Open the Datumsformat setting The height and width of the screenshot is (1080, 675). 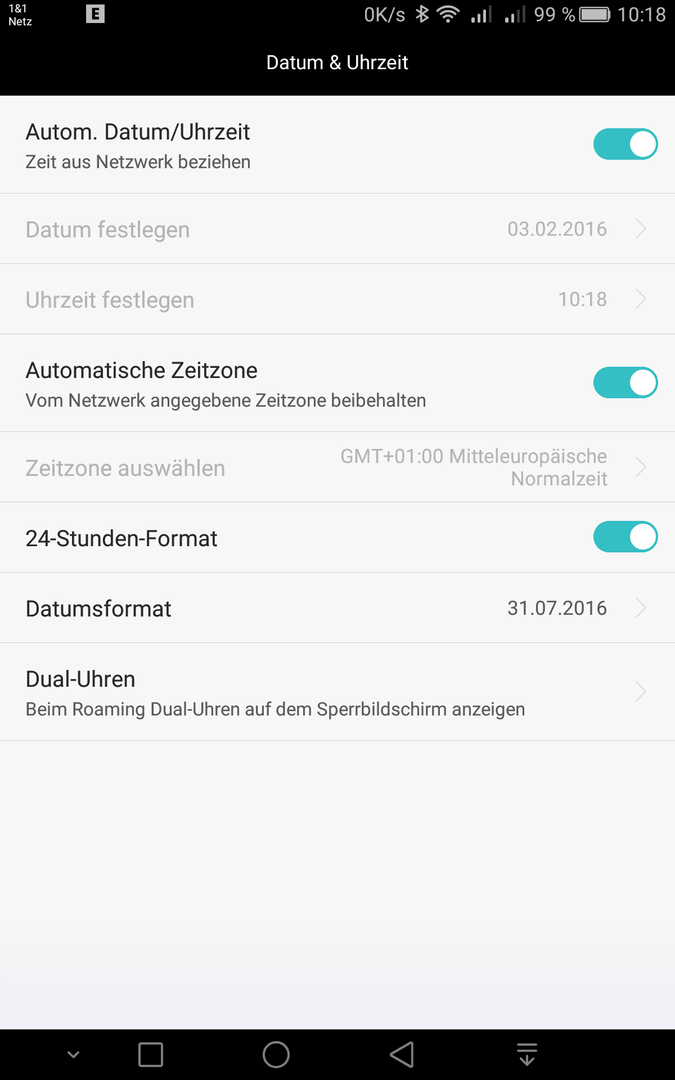pyautogui.click(x=338, y=608)
